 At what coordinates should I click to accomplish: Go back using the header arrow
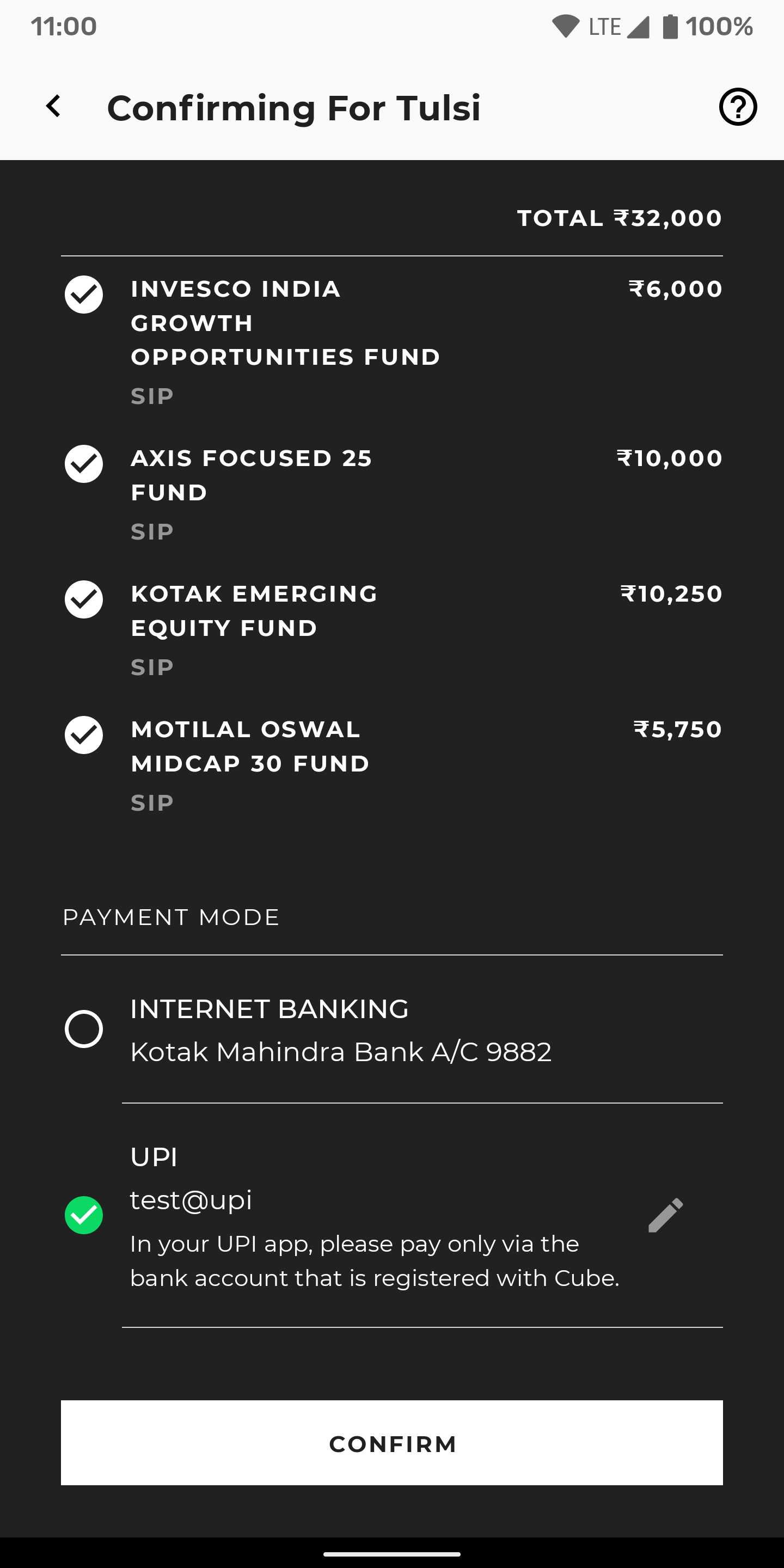point(53,107)
